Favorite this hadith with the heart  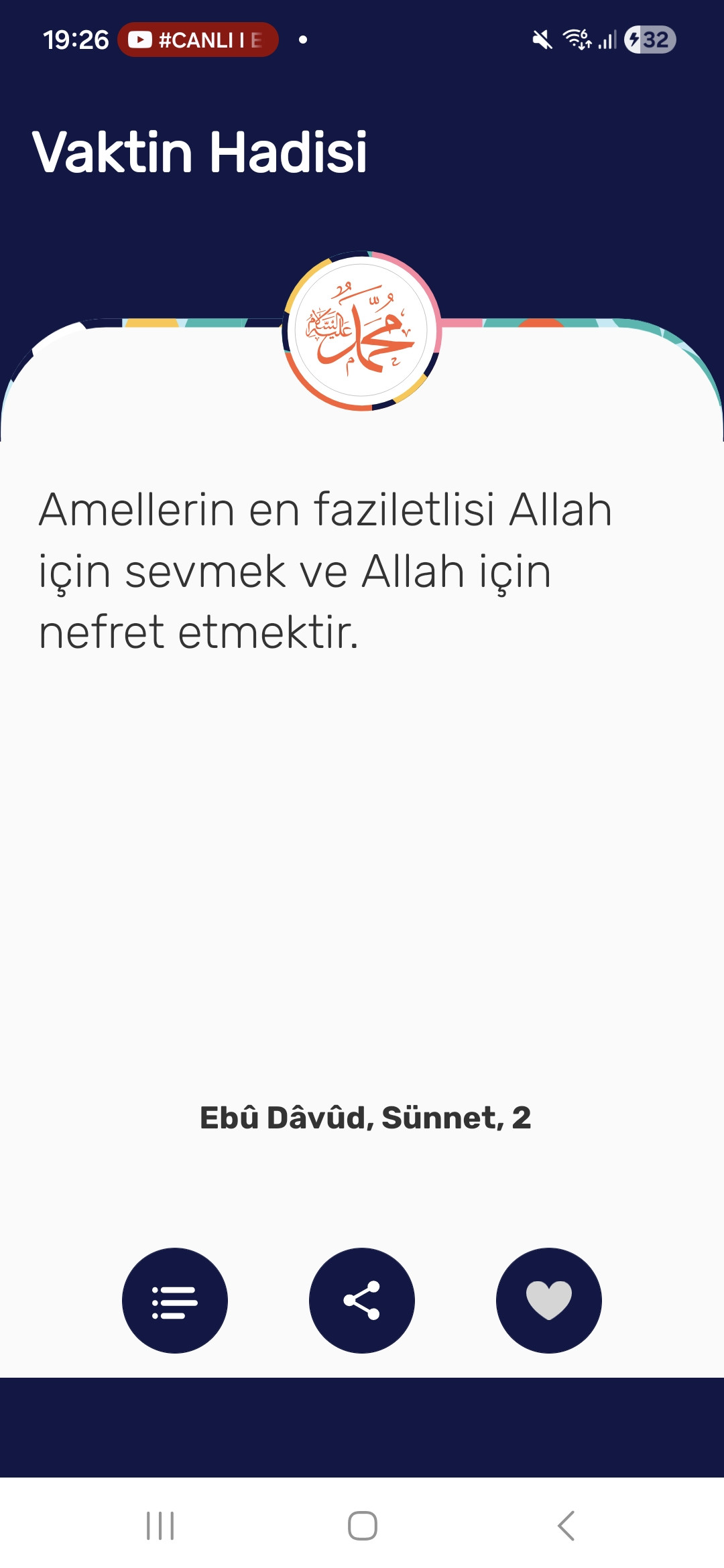(548, 1301)
